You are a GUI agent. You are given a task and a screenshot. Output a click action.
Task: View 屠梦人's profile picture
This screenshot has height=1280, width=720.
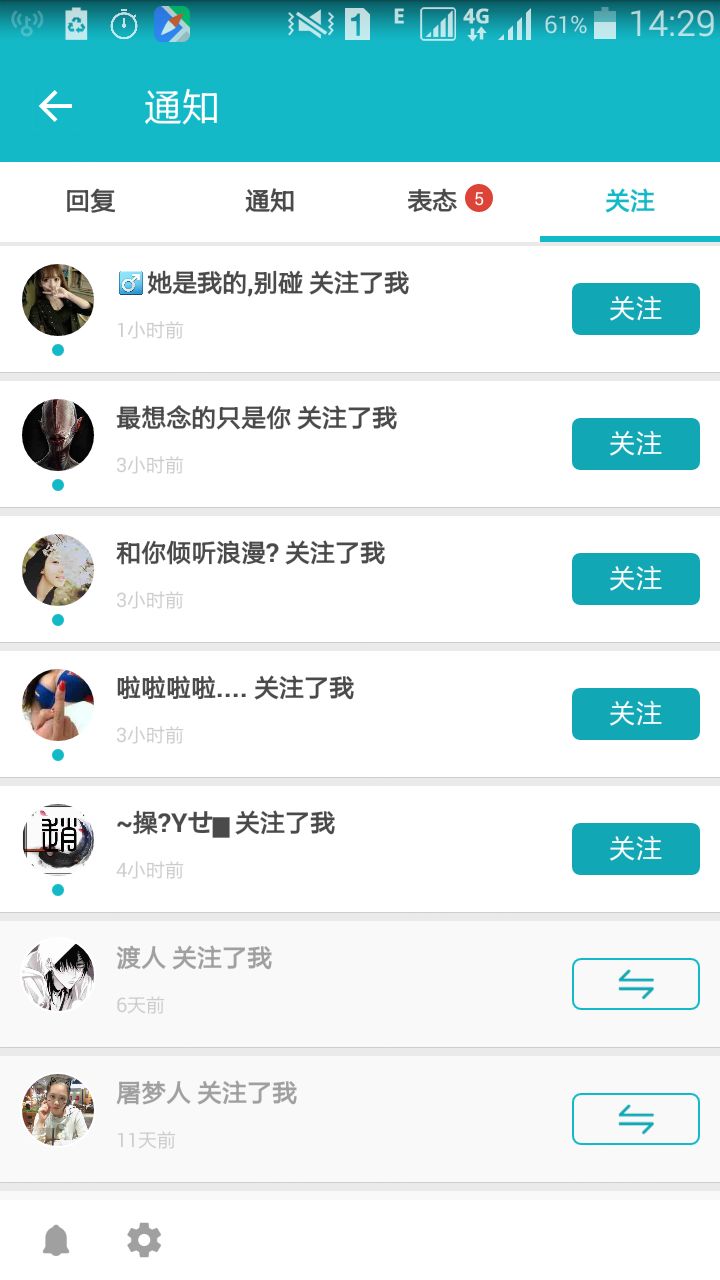(x=58, y=1110)
